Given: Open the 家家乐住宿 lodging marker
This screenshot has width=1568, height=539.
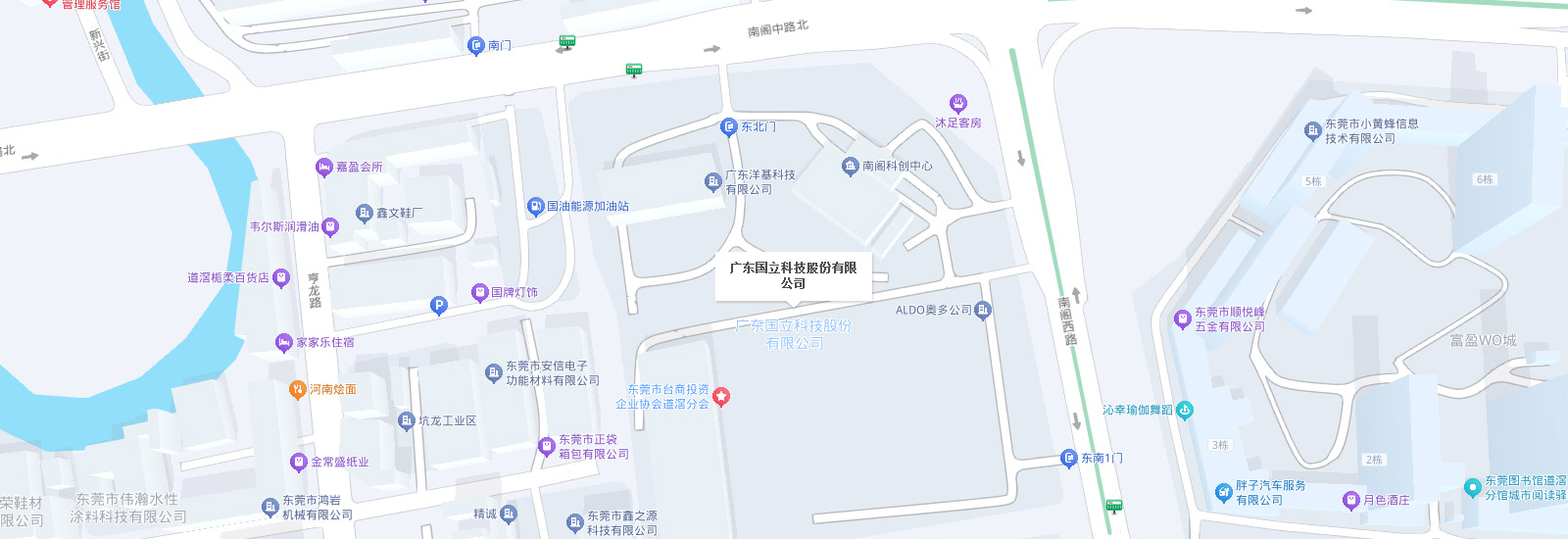Looking at the screenshot, I should [284, 343].
